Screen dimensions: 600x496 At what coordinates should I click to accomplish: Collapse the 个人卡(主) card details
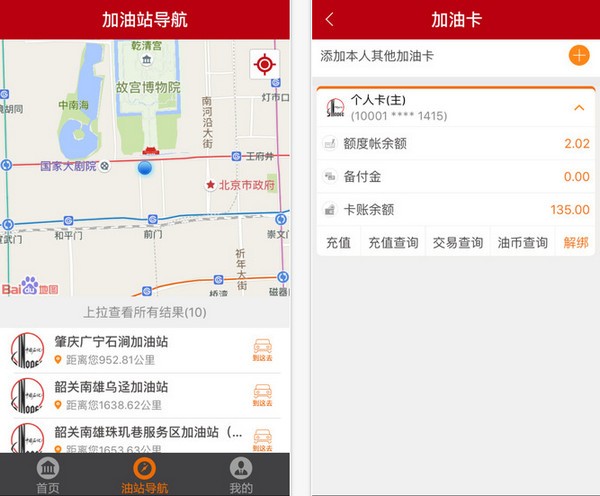pos(578,108)
